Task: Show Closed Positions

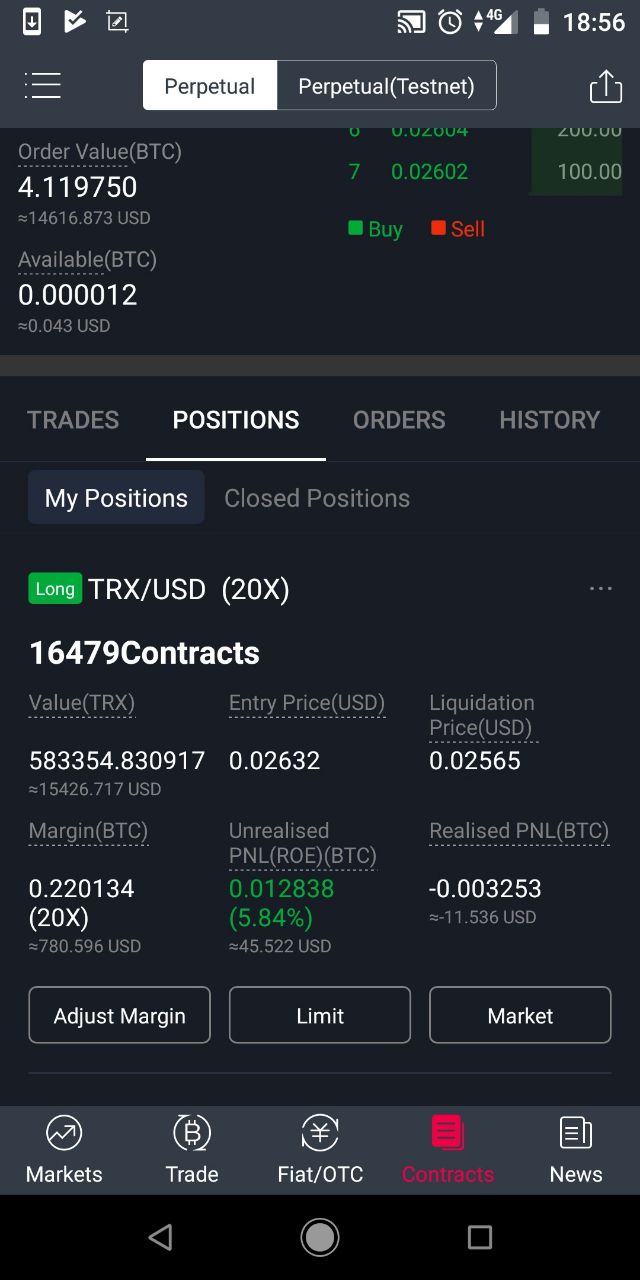Action: coord(317,498)
